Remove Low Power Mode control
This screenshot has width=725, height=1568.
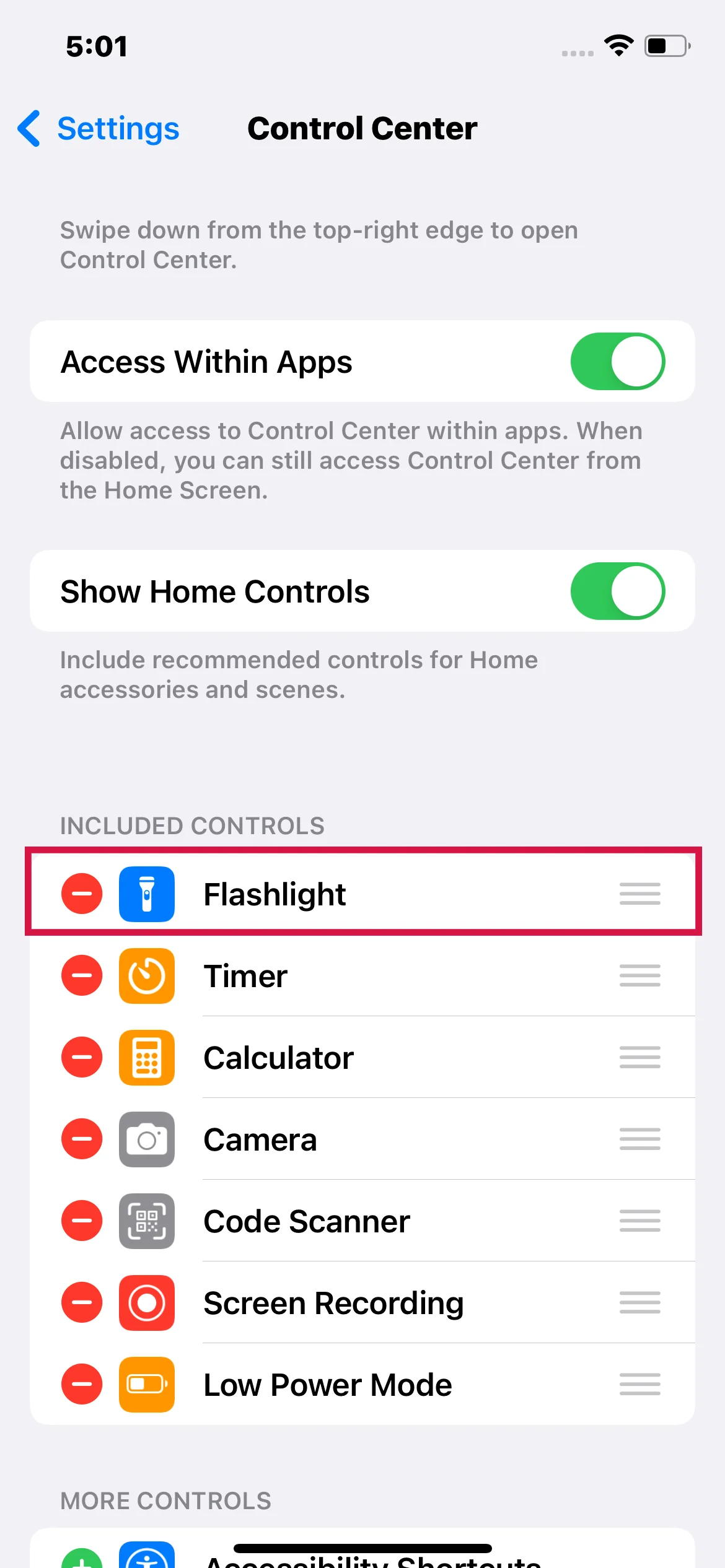82,1384
